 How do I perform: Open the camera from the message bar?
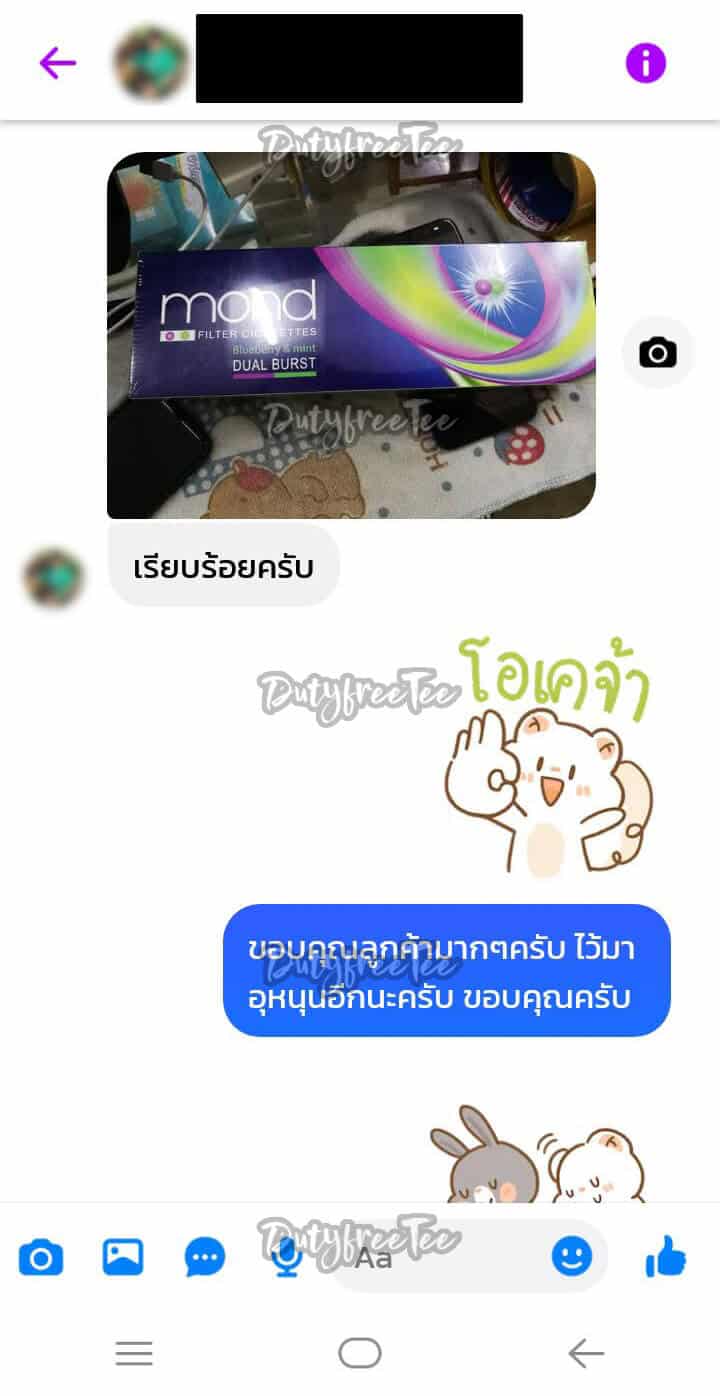coord(41,1257)
